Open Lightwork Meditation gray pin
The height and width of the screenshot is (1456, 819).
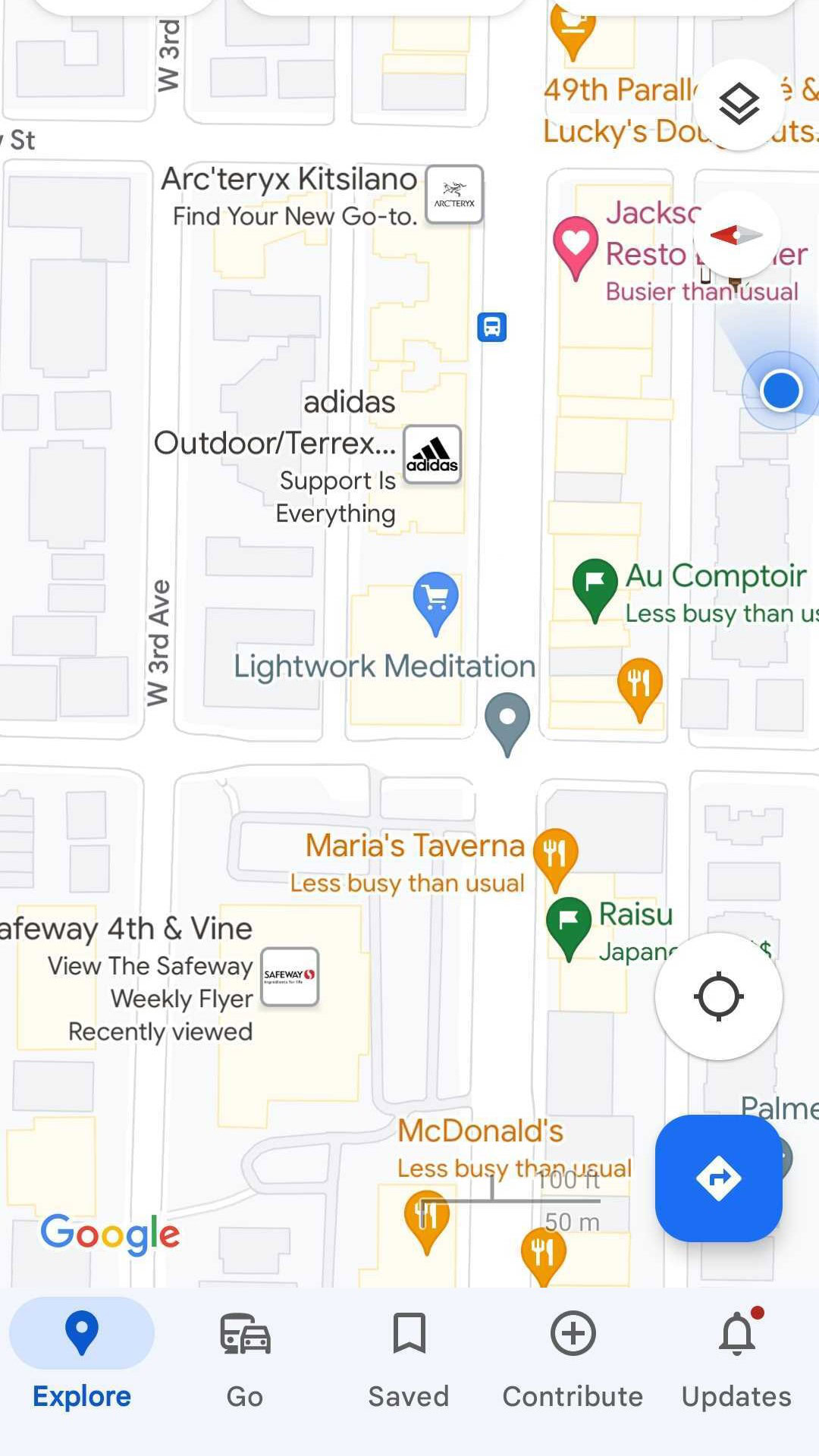pyautogui.click(x=507, y=719)
